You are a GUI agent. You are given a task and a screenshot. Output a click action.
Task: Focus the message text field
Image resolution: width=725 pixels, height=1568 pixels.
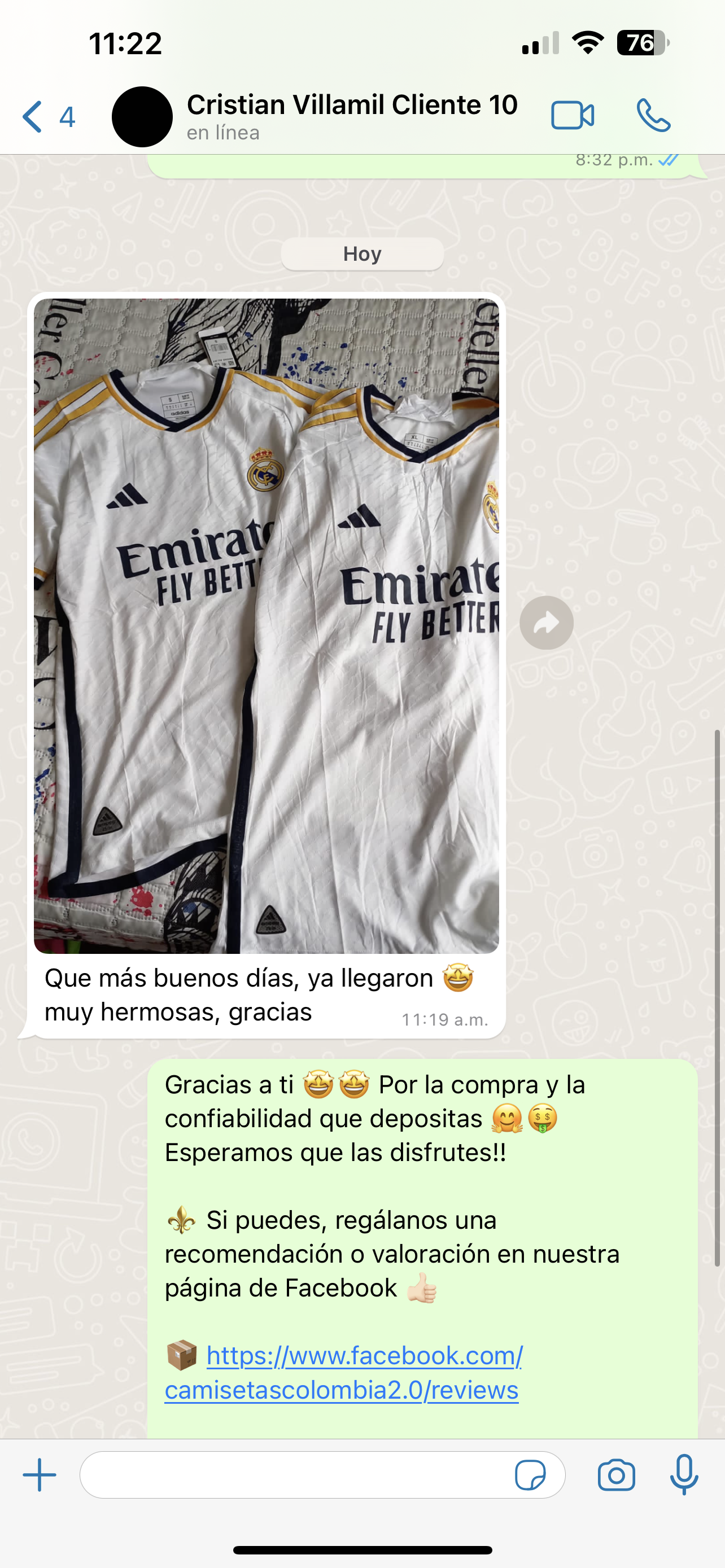295,1475
